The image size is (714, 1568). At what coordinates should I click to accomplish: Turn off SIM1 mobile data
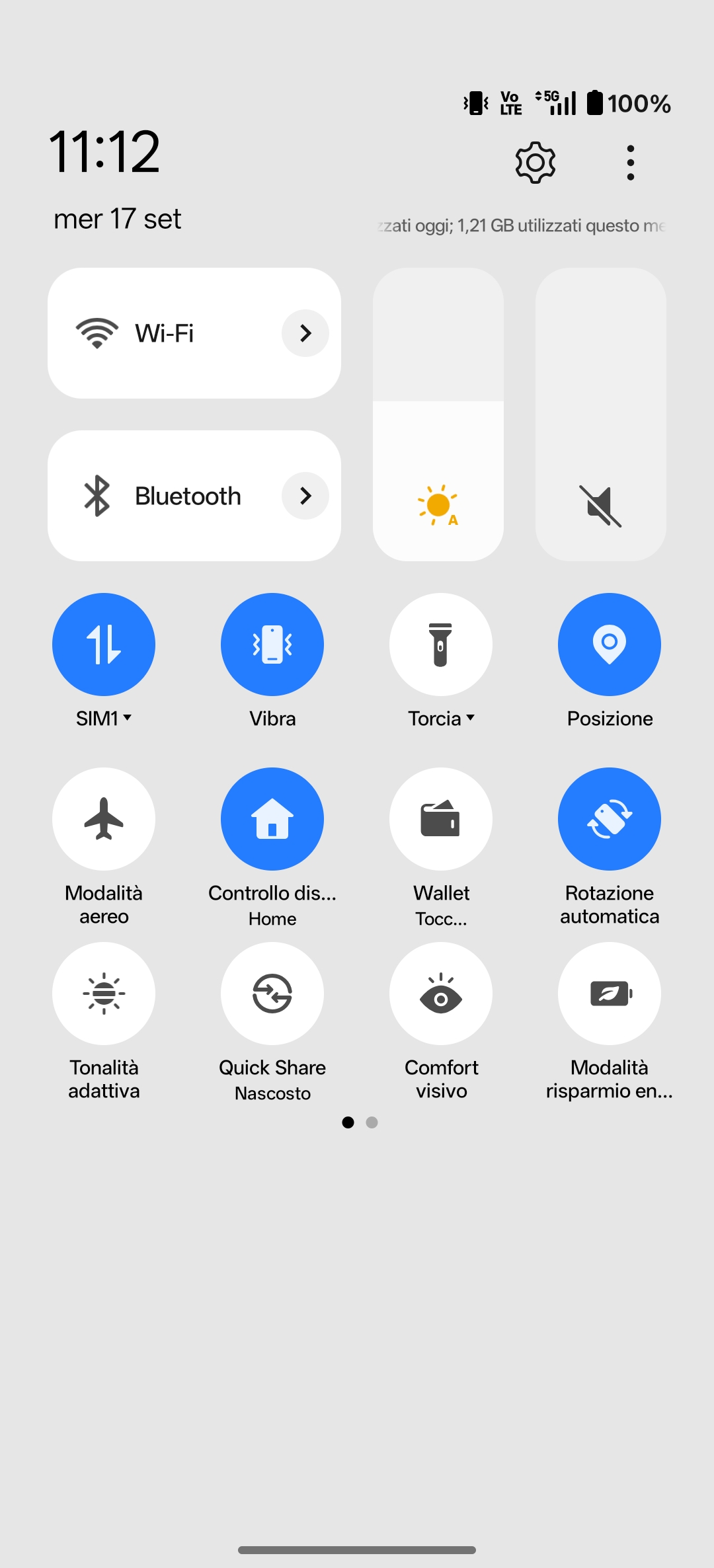coord(104,645)
